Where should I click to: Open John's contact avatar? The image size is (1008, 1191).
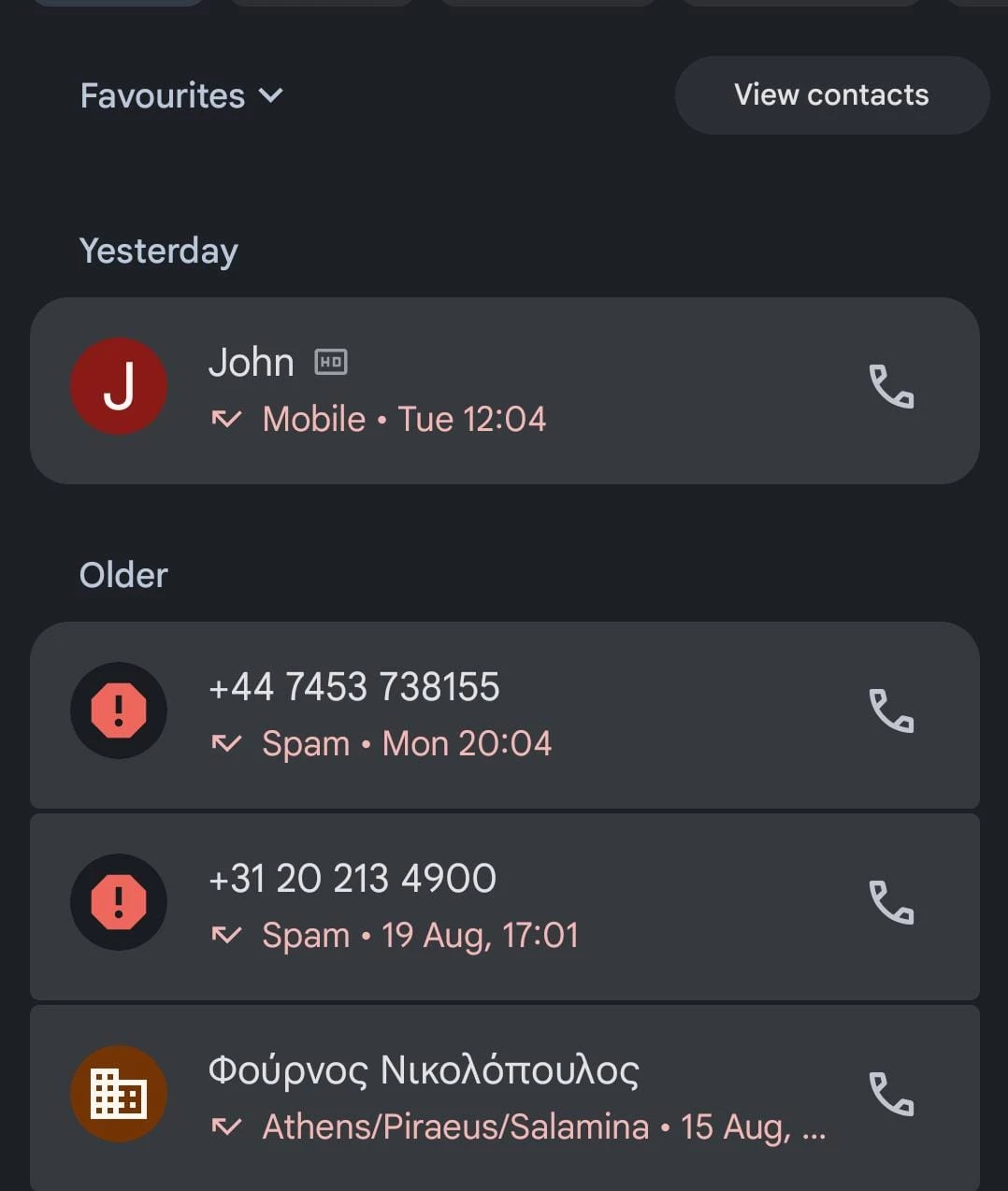click(x=119, y=386)
